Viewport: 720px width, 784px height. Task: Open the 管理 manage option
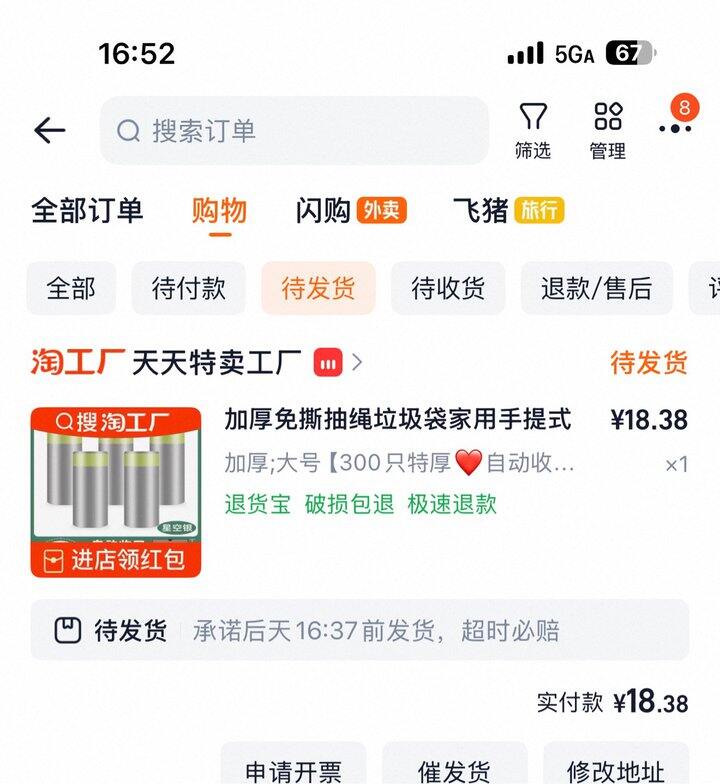[607, 131]
